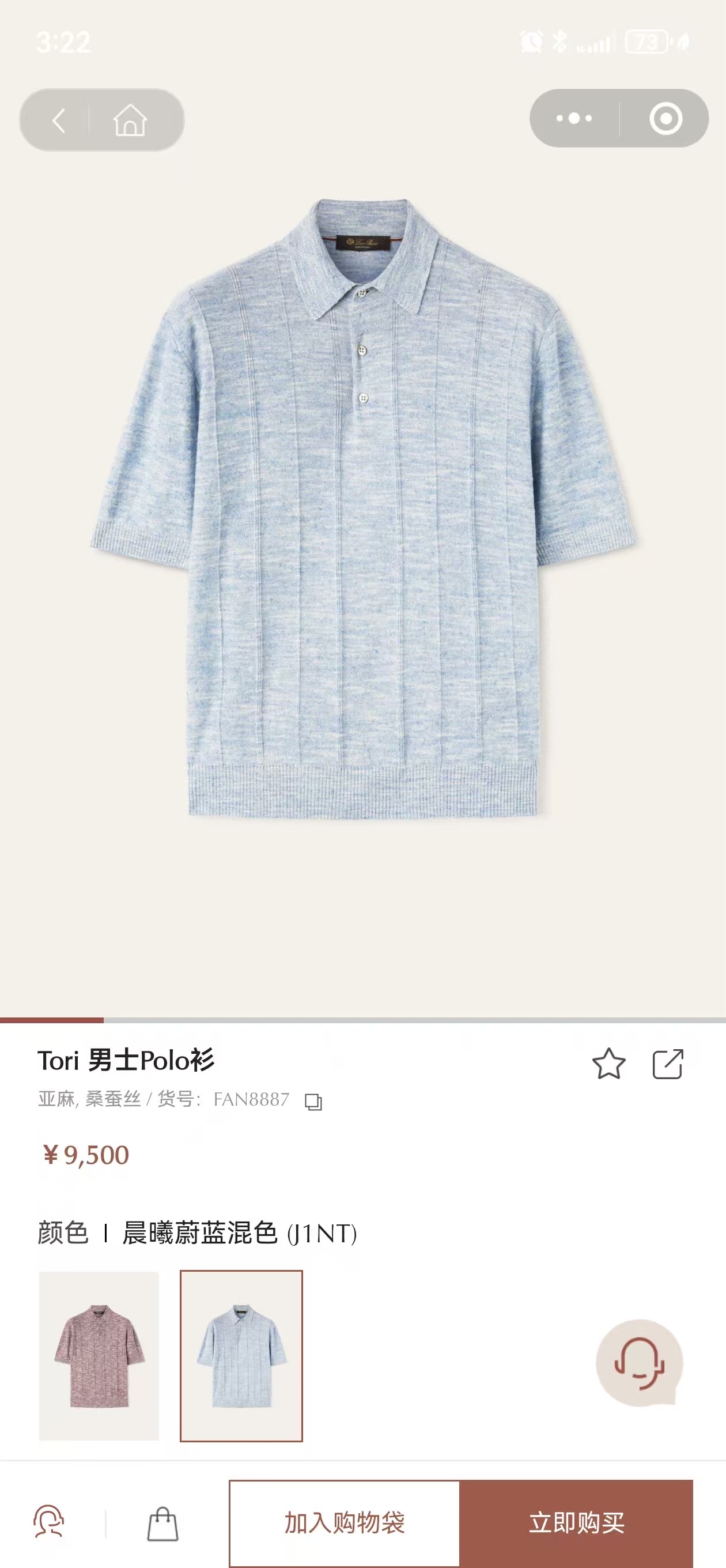Tap the back arrow to return
The image size is (726, 1568).
(x=58, y=119)
